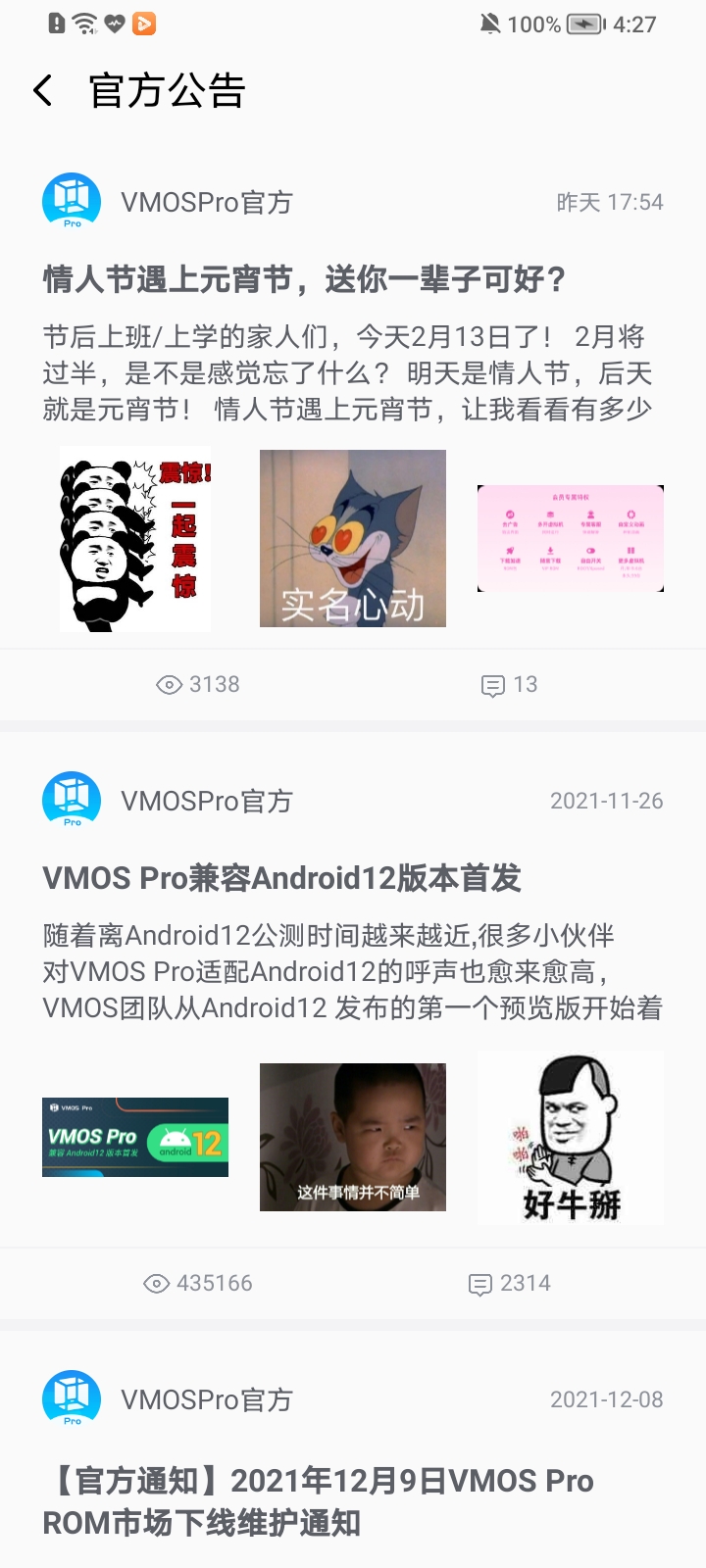
Task: Go back from 官方公告 page
Action: pyautogui.click(x=43, y=91)
